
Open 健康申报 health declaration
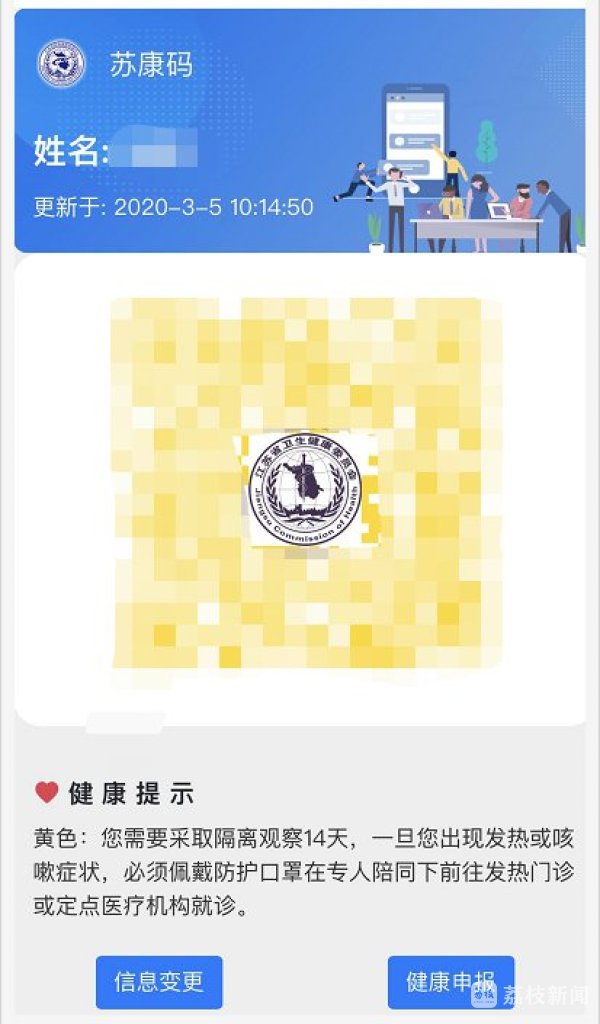click(450, 981)
